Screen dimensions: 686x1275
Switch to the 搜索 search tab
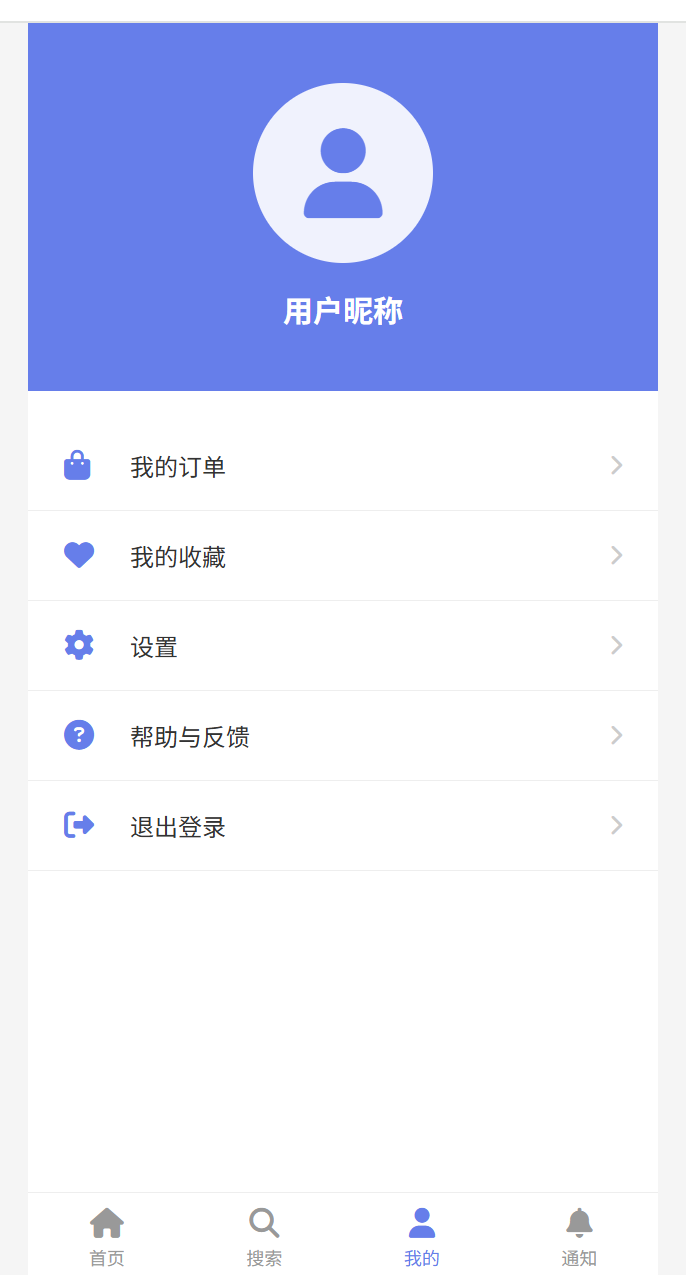tap(264, 1236)
